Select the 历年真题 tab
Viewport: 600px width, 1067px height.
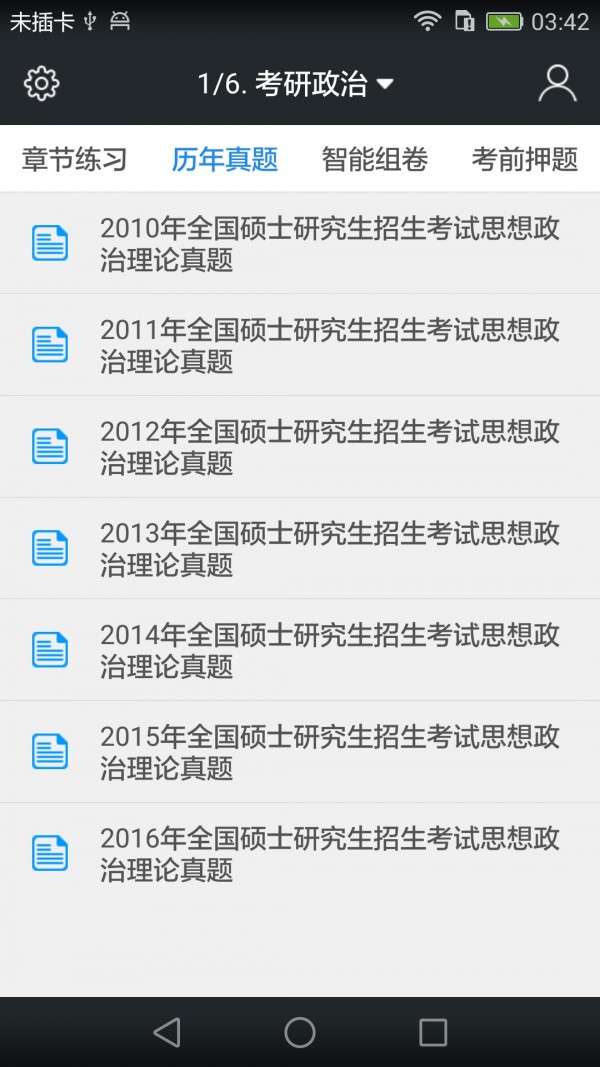coord(225,159)
